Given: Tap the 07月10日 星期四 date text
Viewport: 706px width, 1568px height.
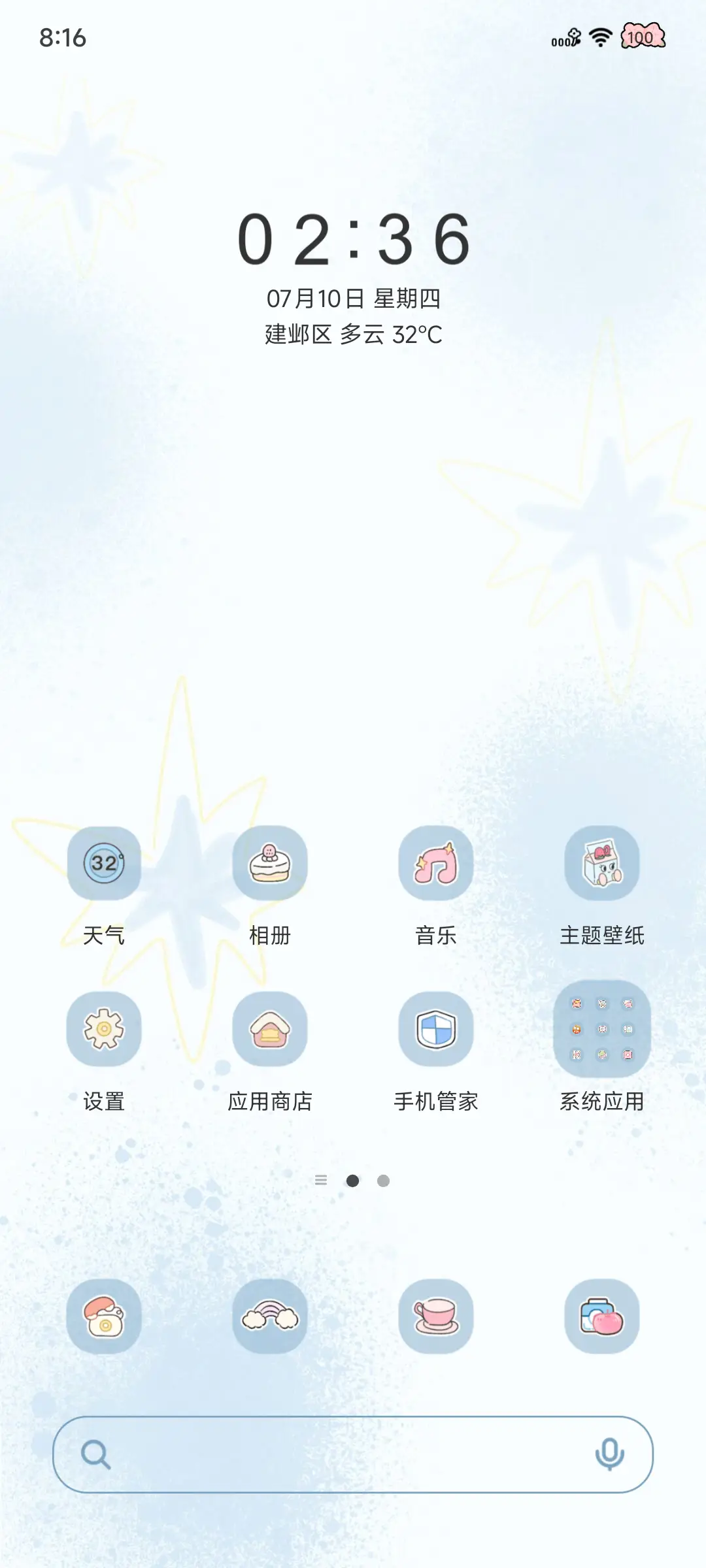Looking at the screenshot, I should (x=353, y=299).
